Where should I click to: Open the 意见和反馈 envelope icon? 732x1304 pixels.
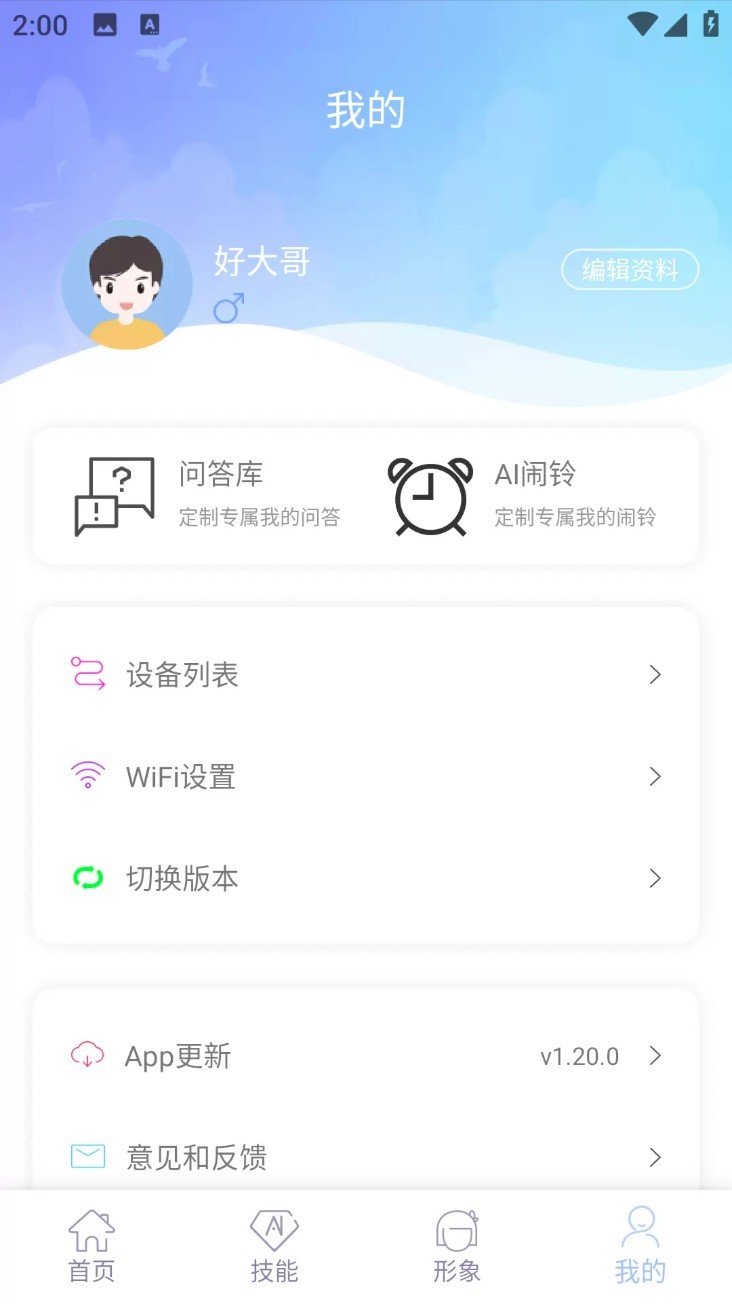click(x=89, y=1157)
